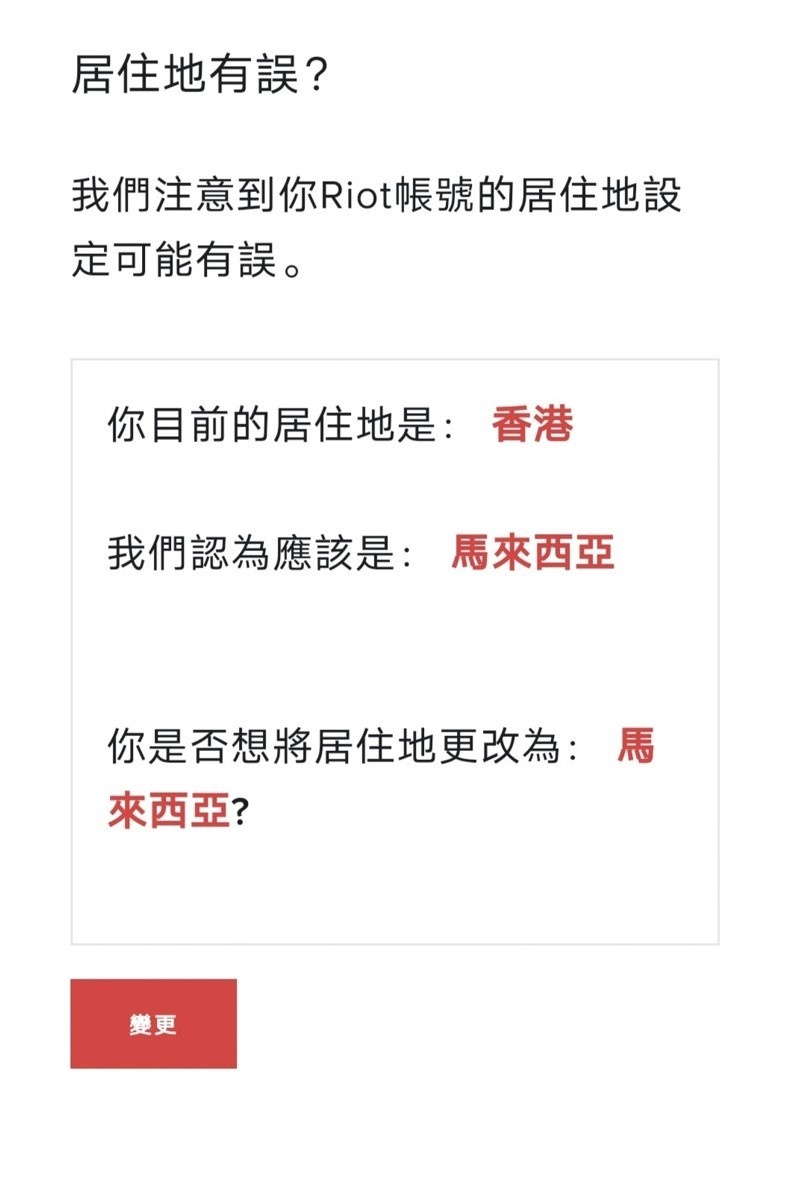Viewport: 796px width, 1196px height.
Task: Click the white label text on the 變更 button
Action: 151,1024
